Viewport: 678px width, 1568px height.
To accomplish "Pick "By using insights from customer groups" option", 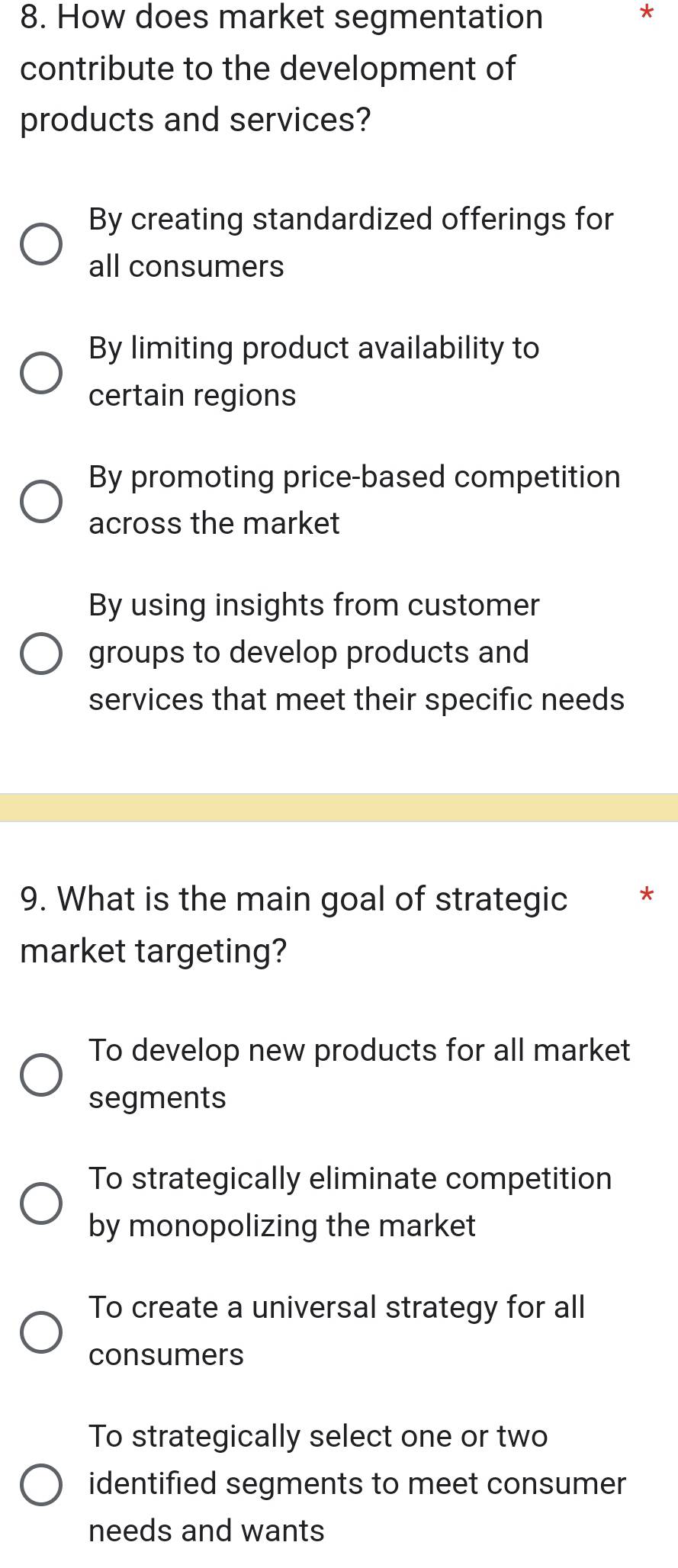I will pyautogui.click(x=42, y=653).
